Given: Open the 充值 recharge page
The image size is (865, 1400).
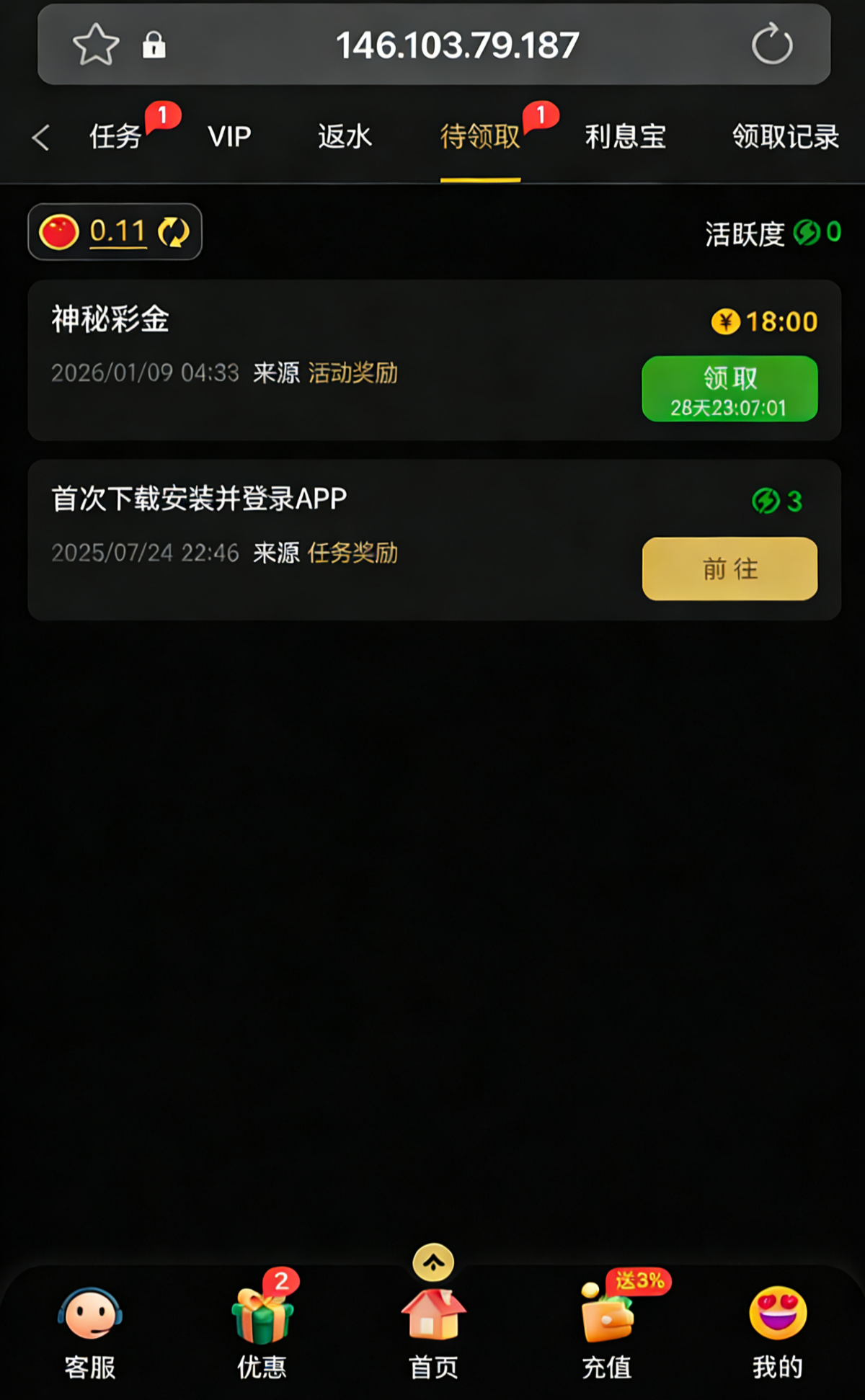Looking at the screenshot, I should click(607, 1333).
